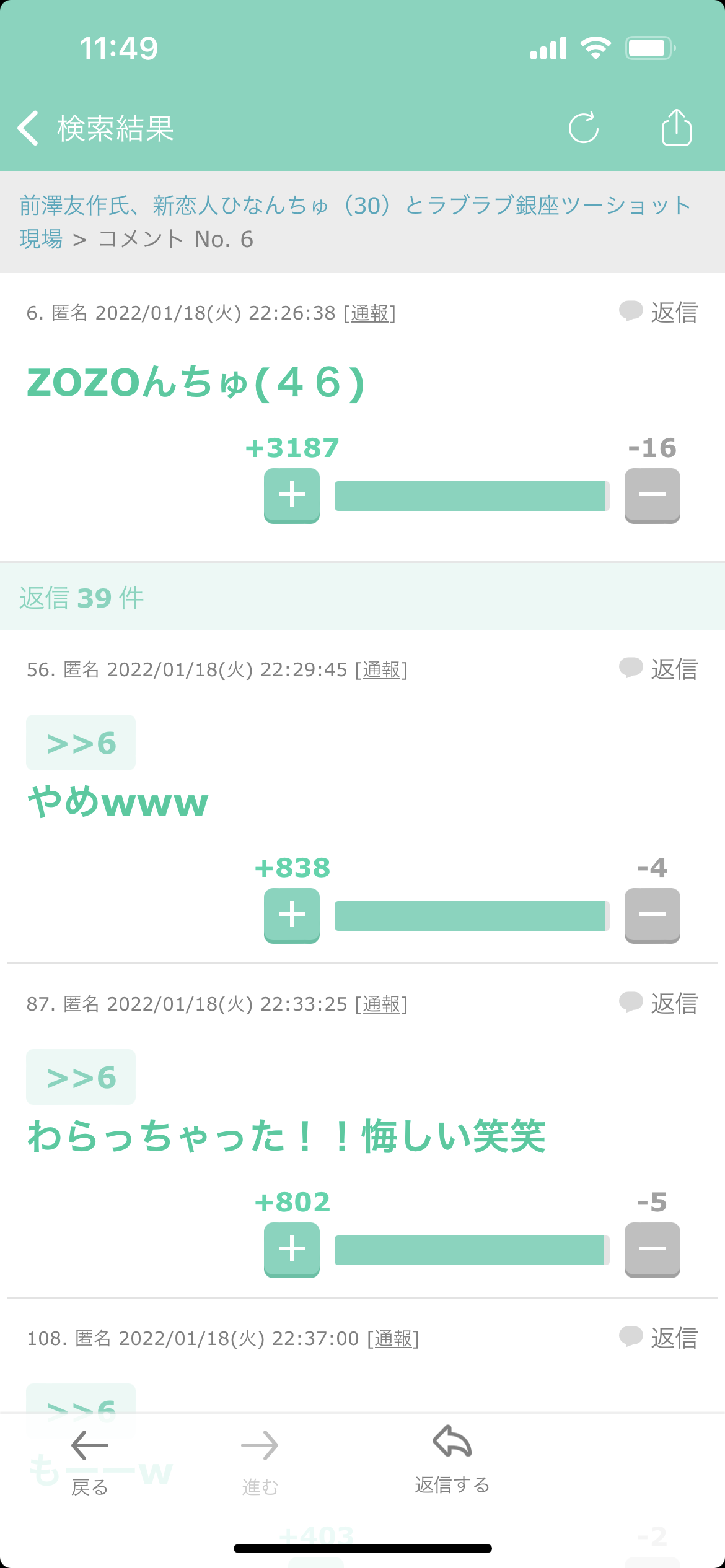This screenshot has width=725, height=1568.
Task: Reply to comment 87 via 返信
Action: click(x=659, y=1003)
